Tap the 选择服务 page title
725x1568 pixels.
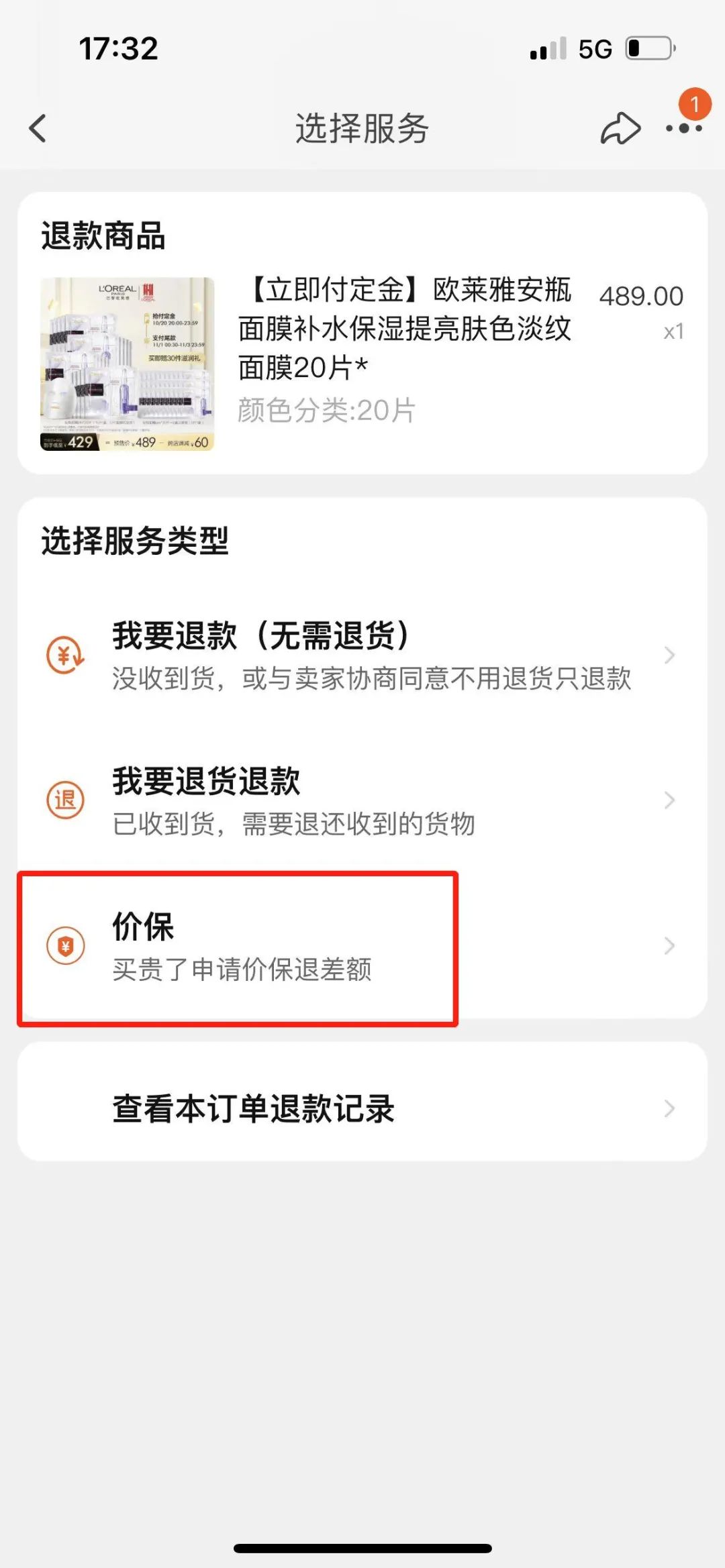[x=362, y=126]
